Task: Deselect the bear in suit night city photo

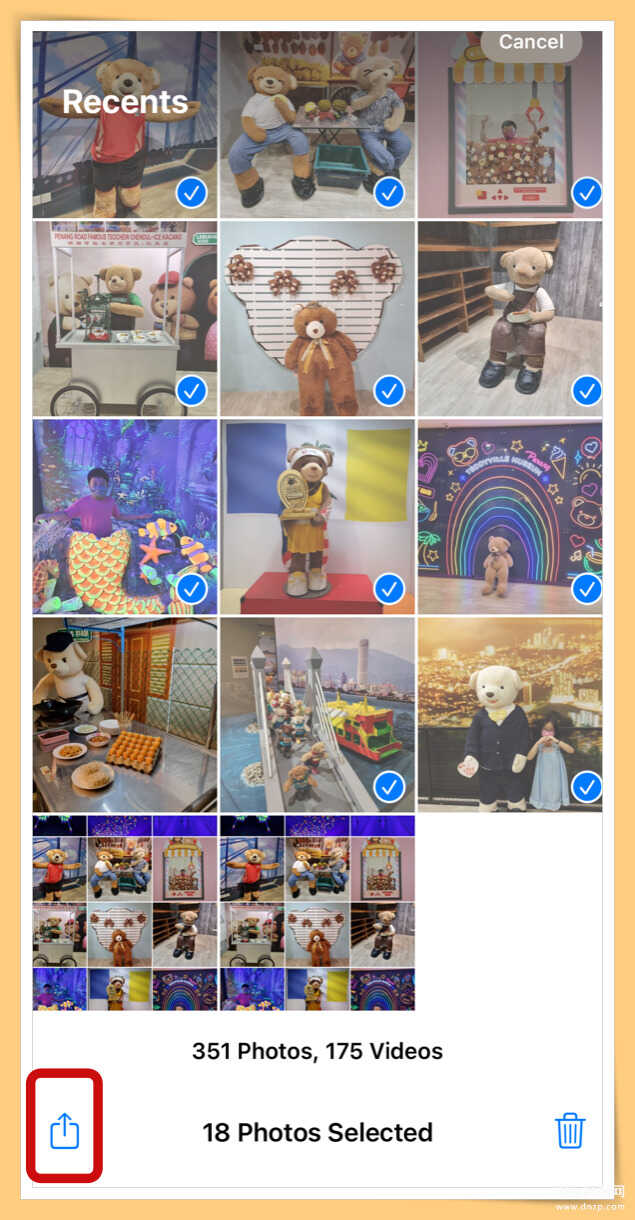Action: tap(510, 714)
